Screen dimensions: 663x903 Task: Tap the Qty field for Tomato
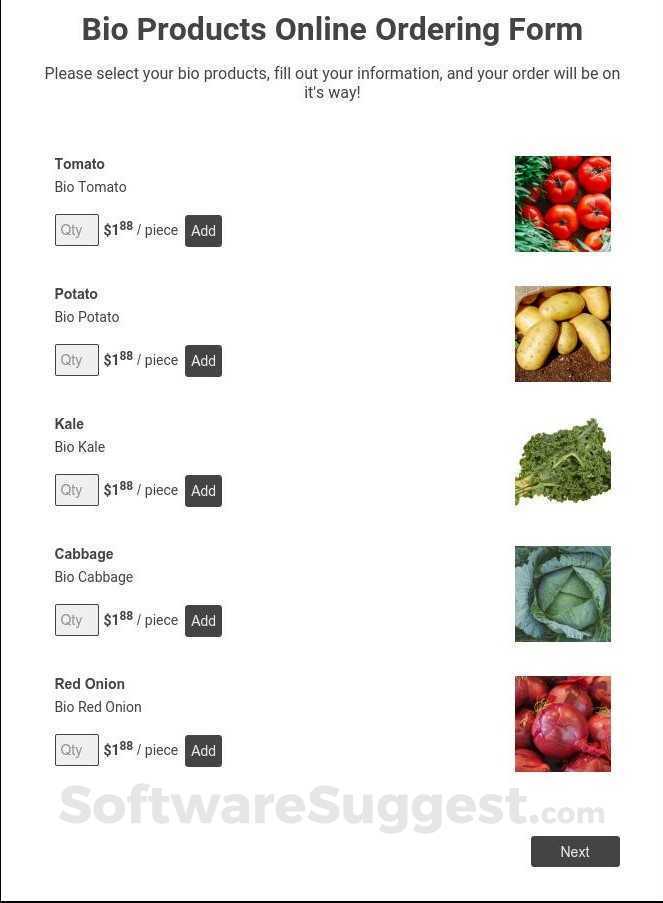pos(76,230)
